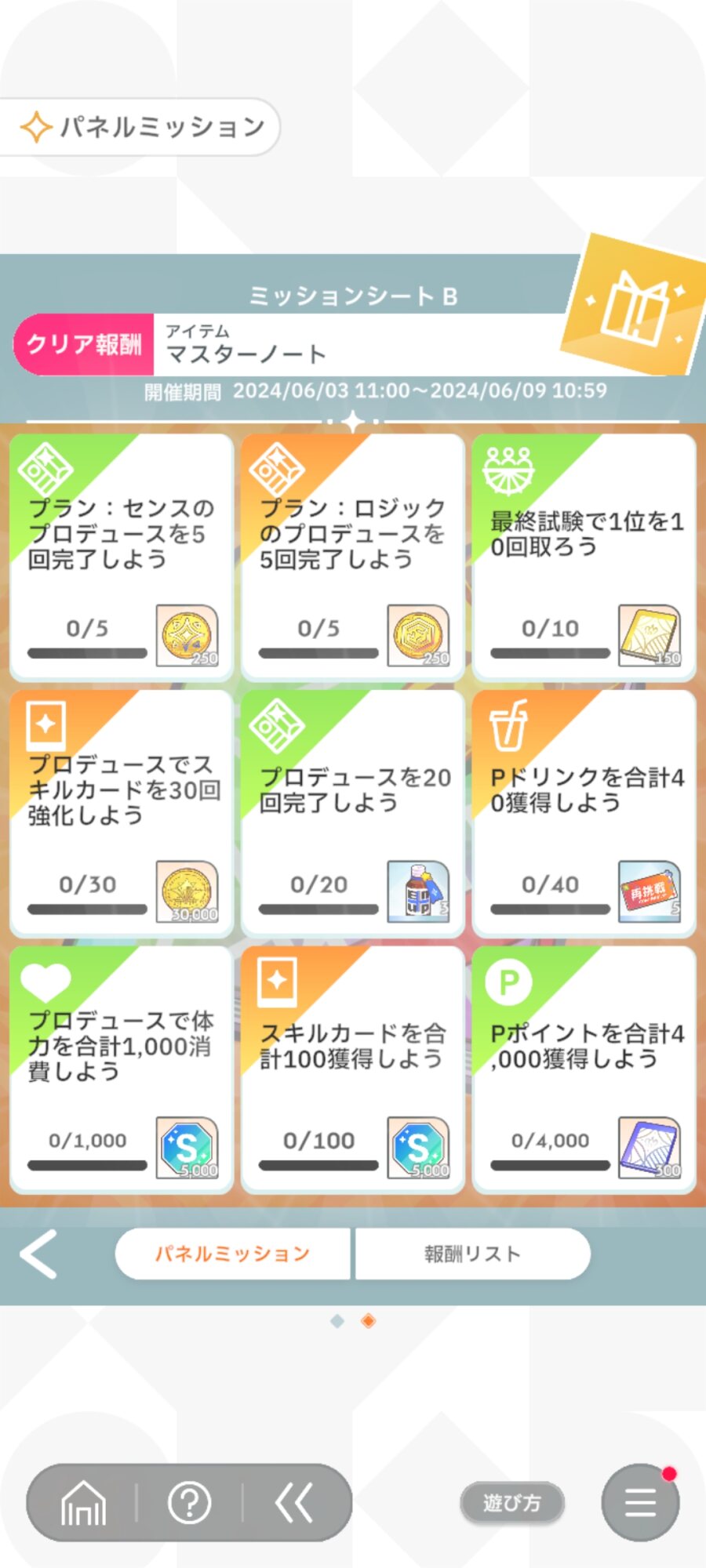
Task: Jump to the first mission sheet page dot
Action: click(x=337, y=1321)
